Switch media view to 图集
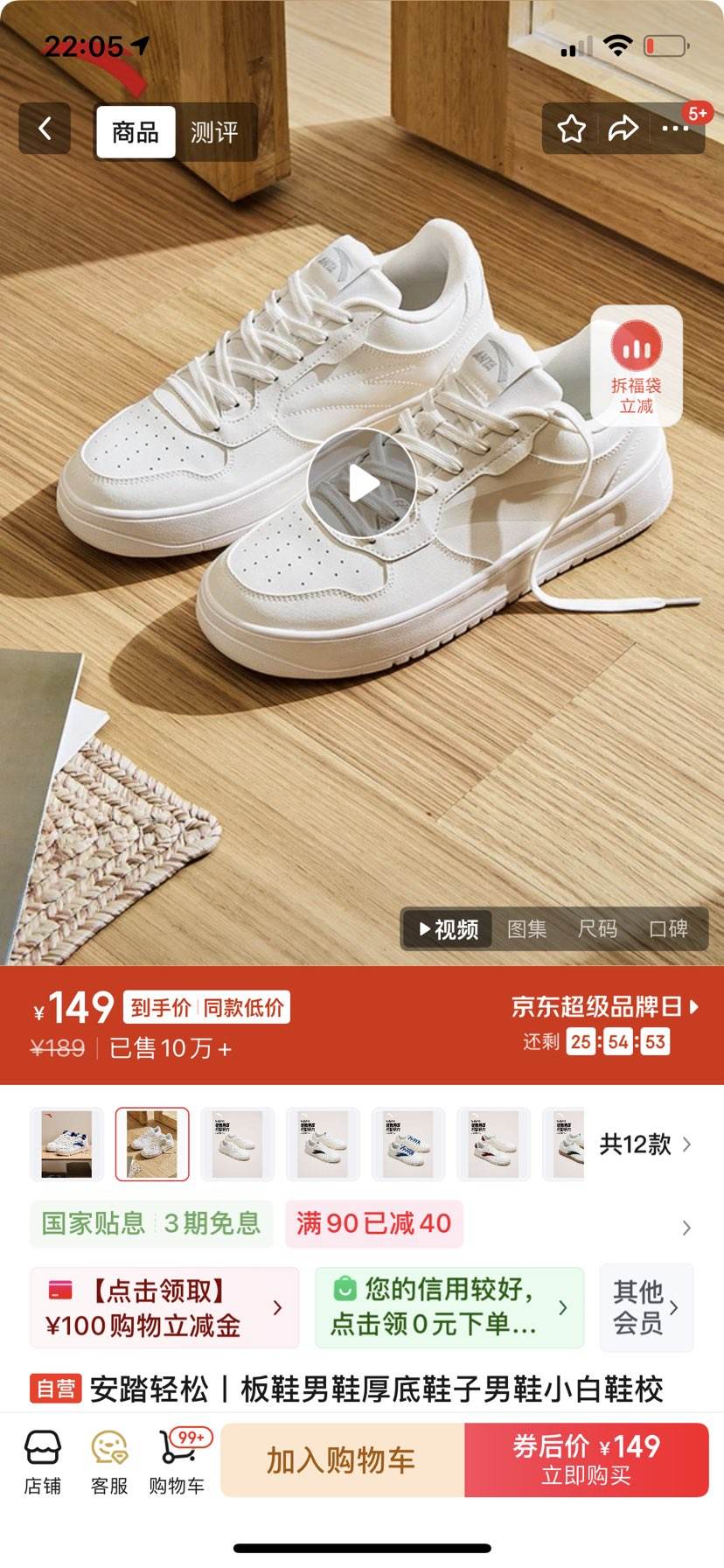724x1568 pixels. click(528, 929)
